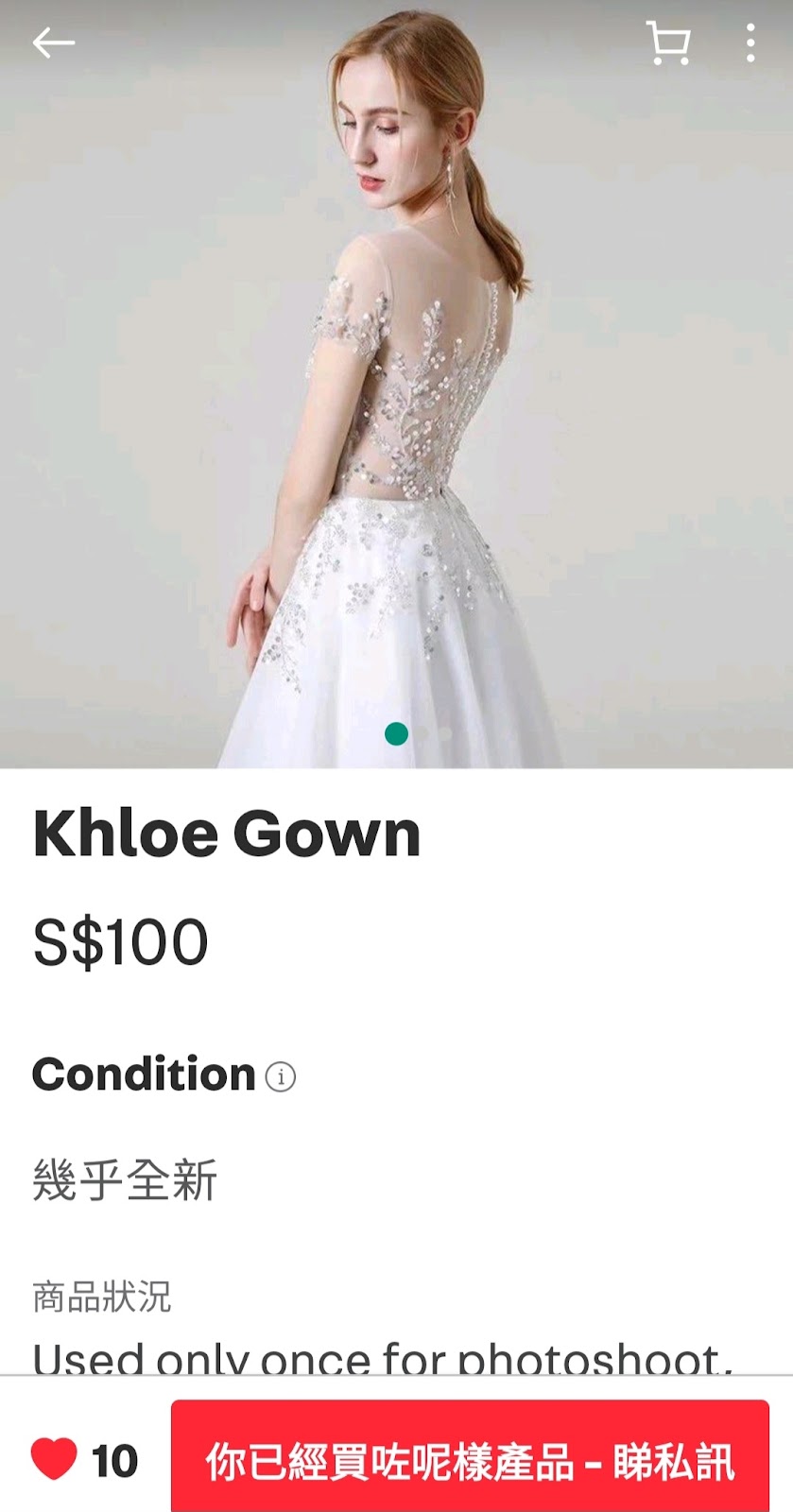Like the Khloe Gown listing
The height and width of the screenshot is (1512, 793).
point(54,1459)
